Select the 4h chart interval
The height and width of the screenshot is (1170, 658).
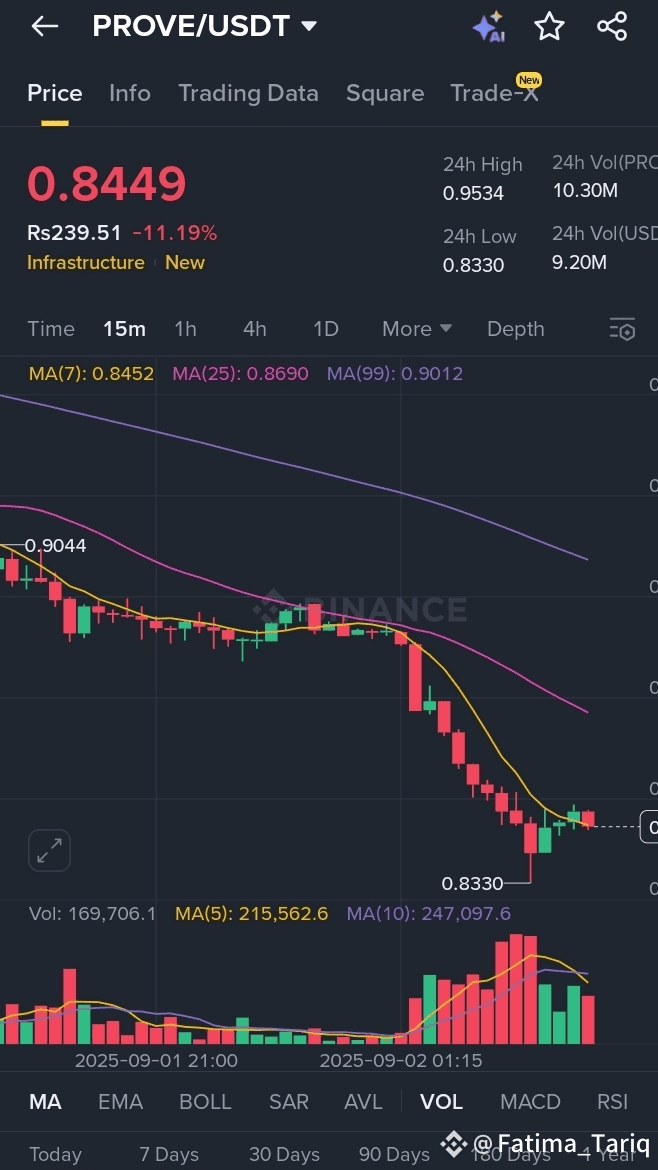tap(255, 329)
